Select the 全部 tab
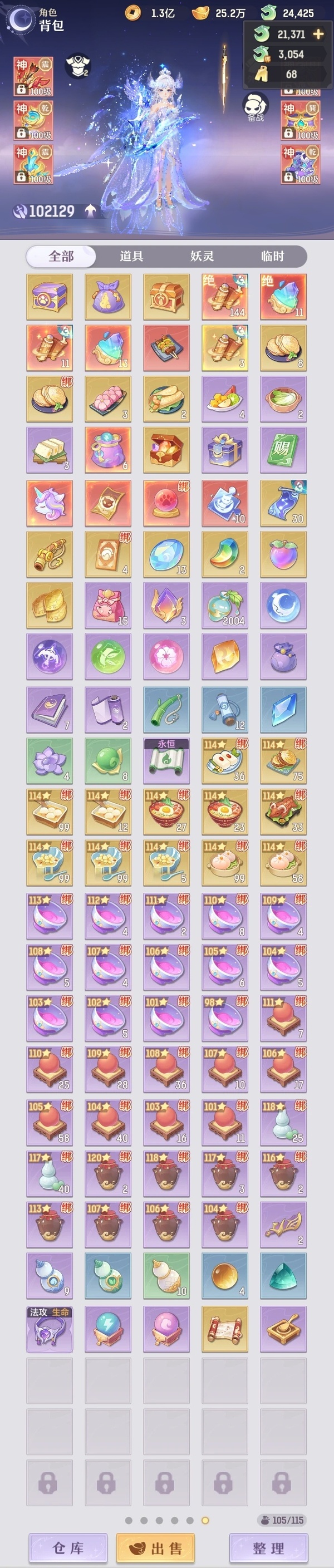This screenshot has width=334, height=1568. tap(61, 256)
